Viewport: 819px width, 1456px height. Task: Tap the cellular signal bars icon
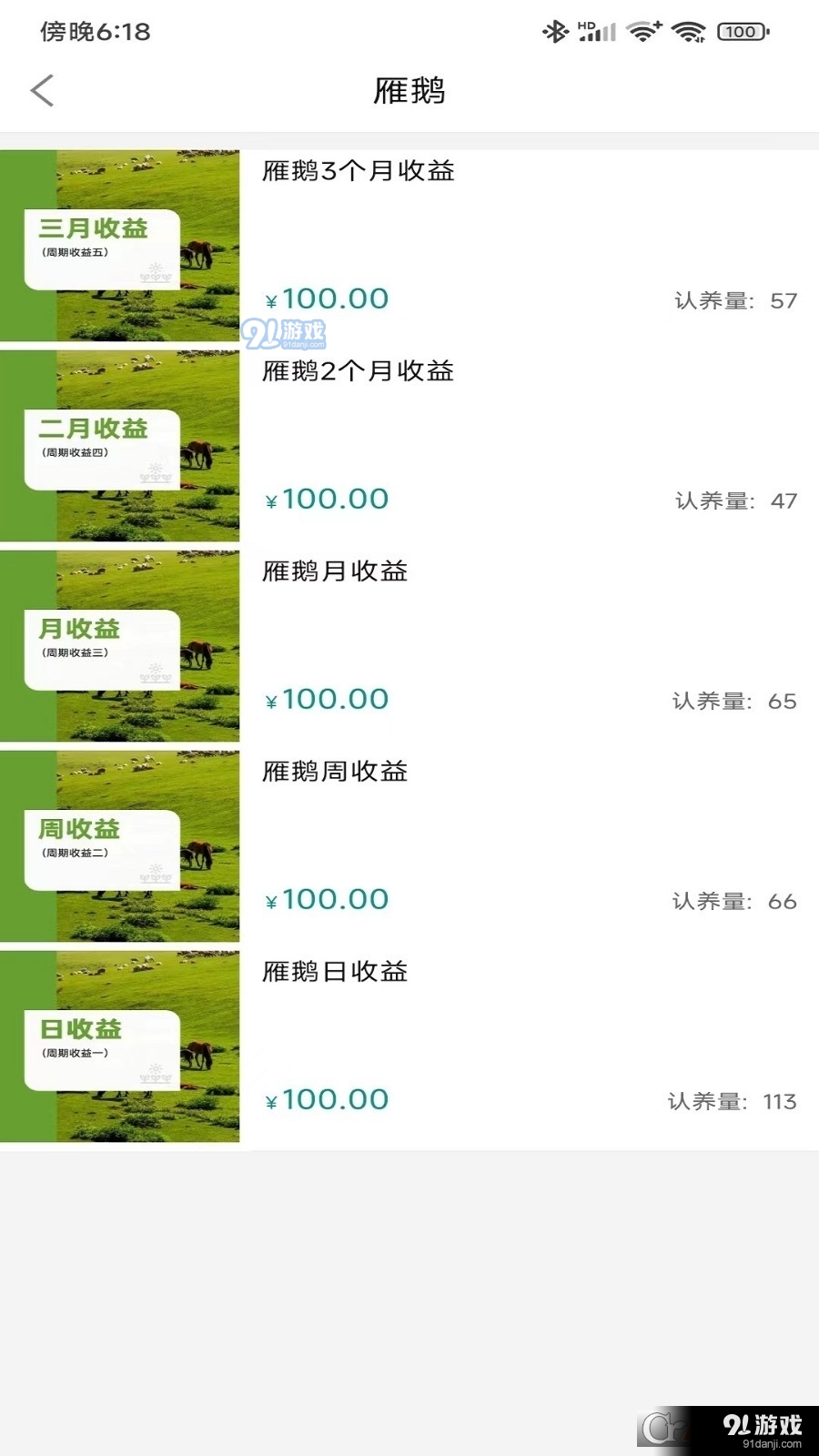(599, 33)
